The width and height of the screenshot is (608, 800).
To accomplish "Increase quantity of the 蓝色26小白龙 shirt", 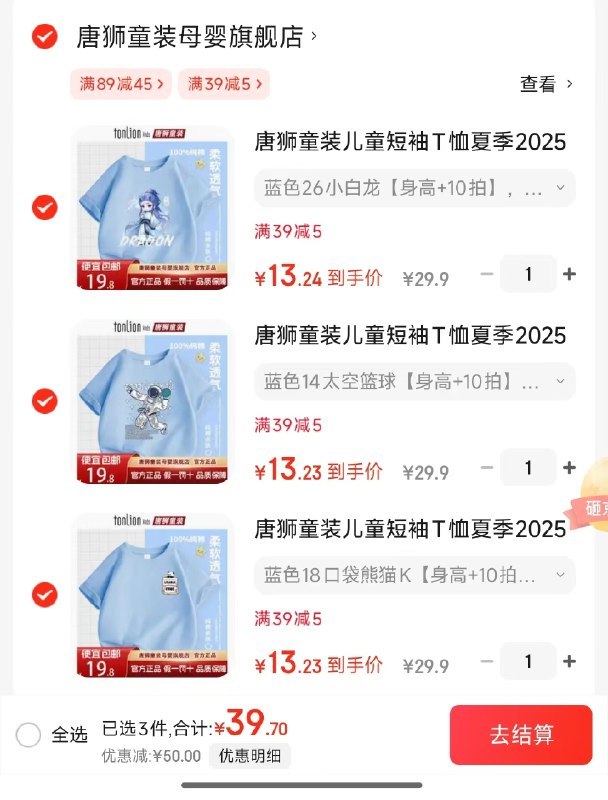I will [x=570, y=274].
